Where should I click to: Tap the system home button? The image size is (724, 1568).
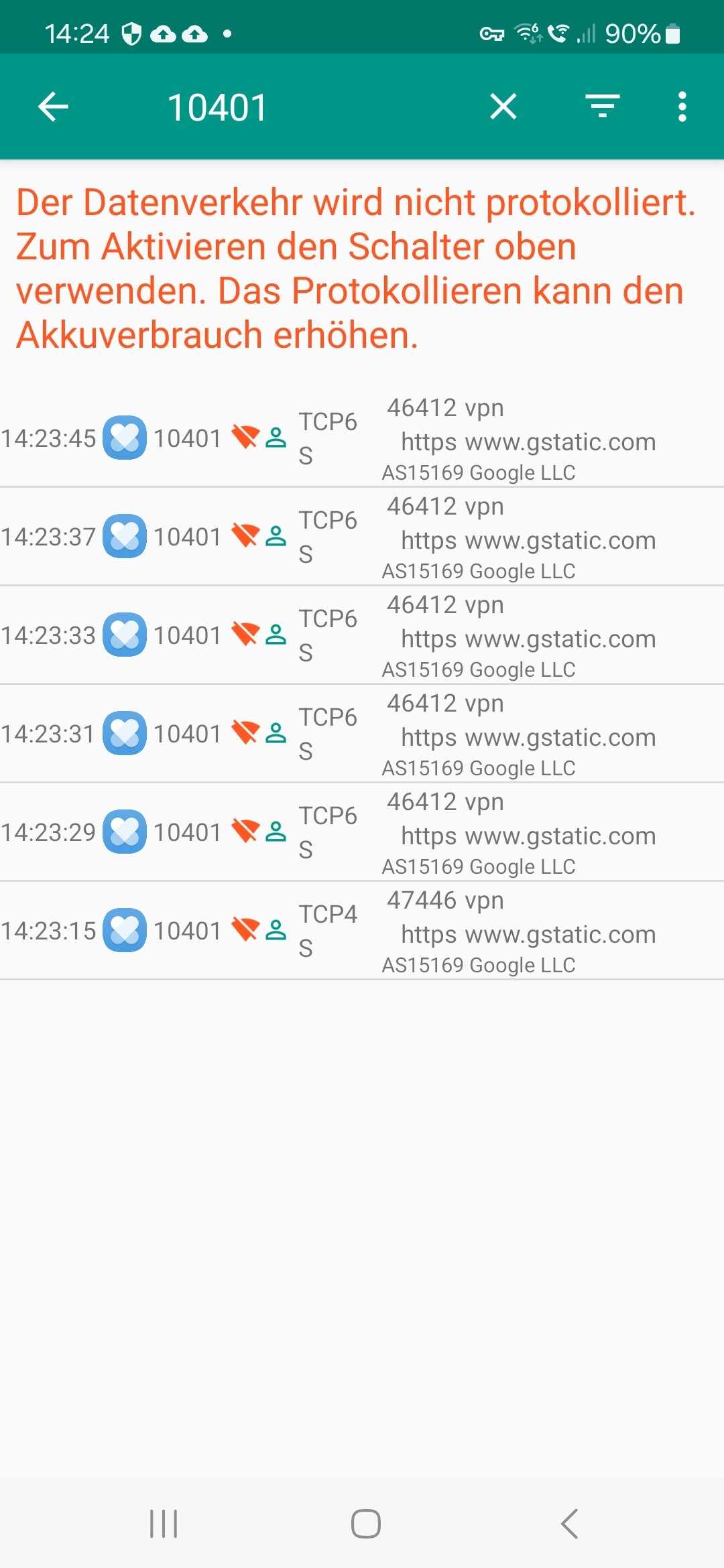365,1524
